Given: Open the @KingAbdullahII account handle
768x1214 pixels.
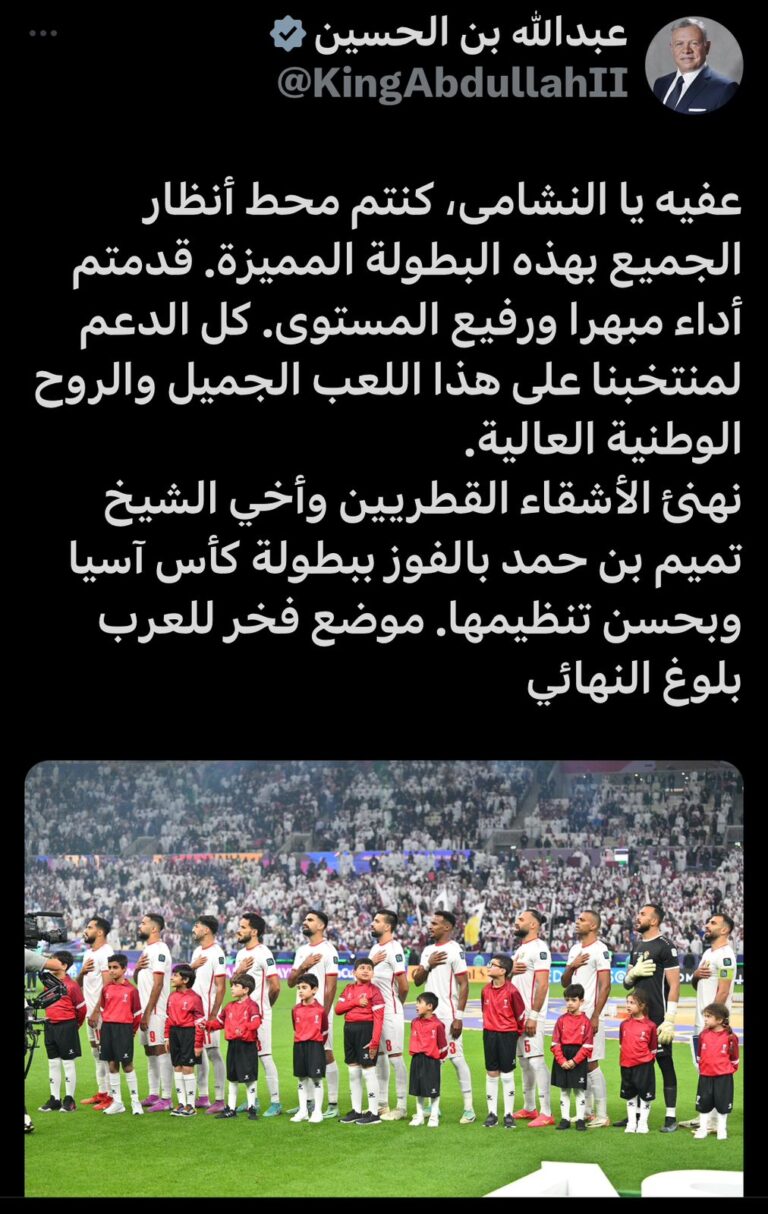Looking at the screenshot, I should pos(452,84).
